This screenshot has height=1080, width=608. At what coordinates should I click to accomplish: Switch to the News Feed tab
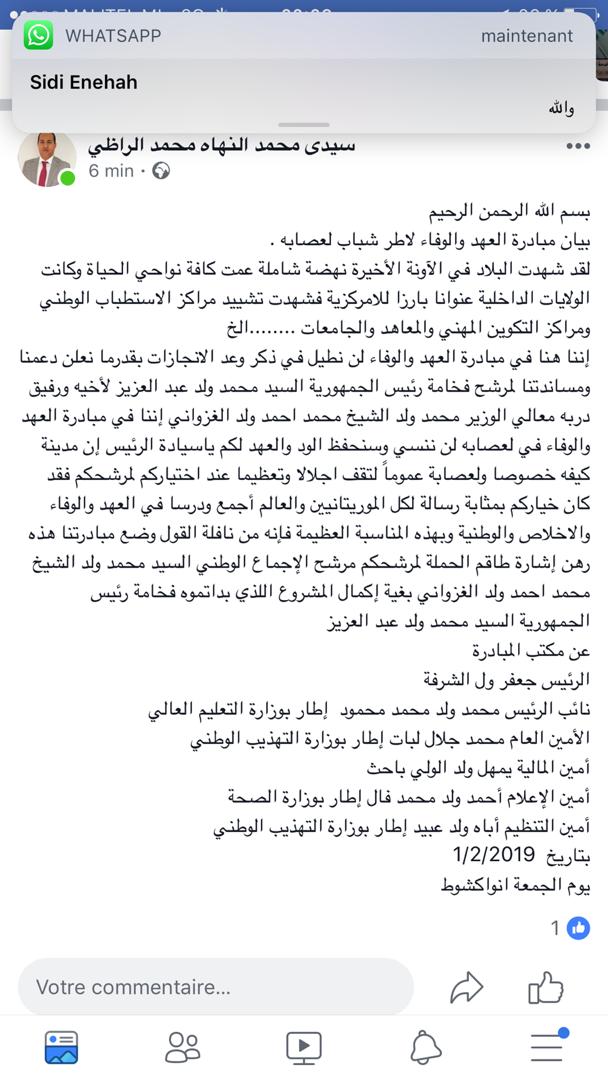tap(61, 1048)
